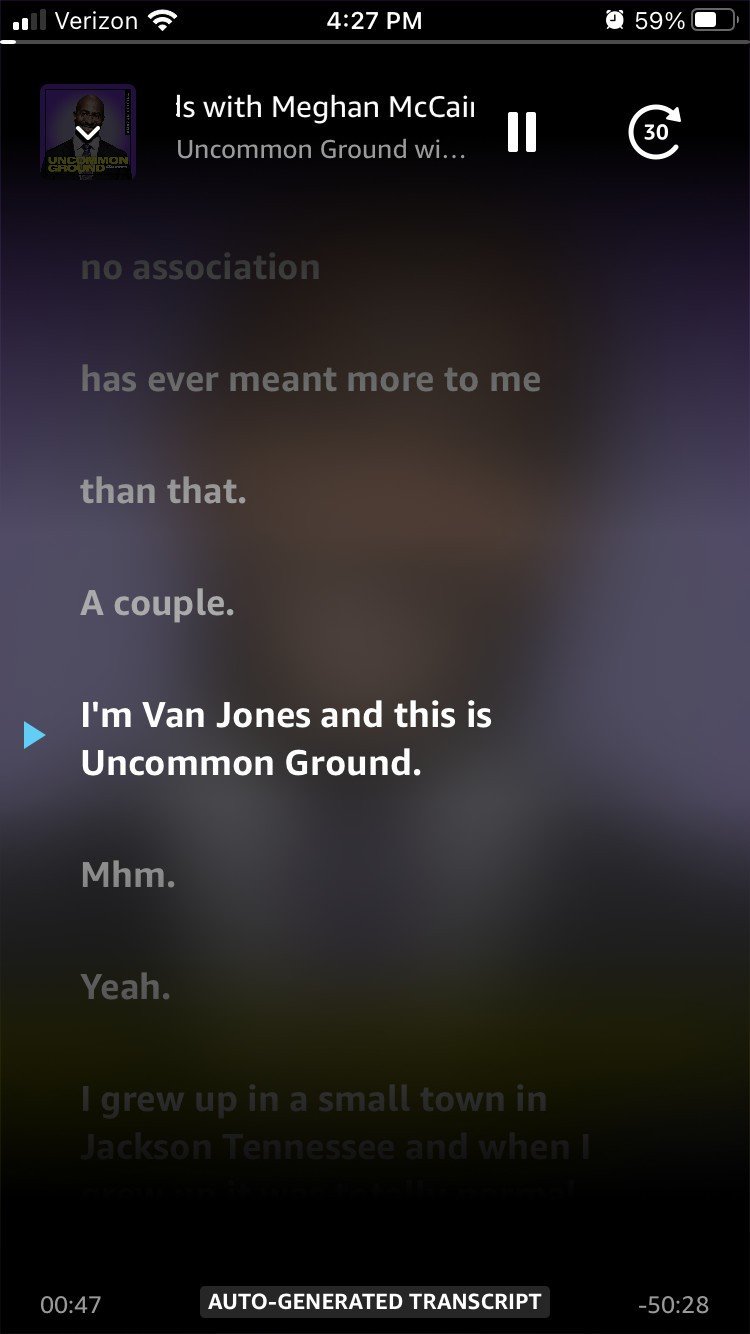Jump to transcript line 'than that.'
This screenshot has width=750, height=1334.
tap(163, 492)
